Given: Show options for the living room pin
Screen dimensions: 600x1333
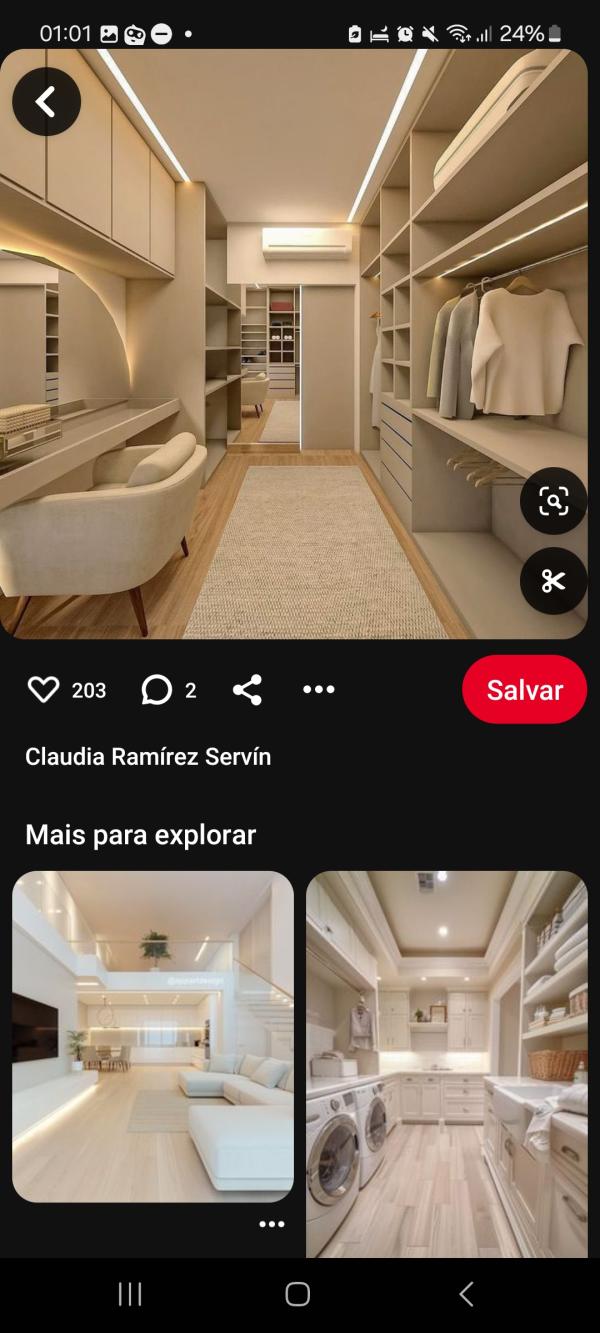Looking at the screenshot, I should pyautogui.click(x=272, y=1224).
